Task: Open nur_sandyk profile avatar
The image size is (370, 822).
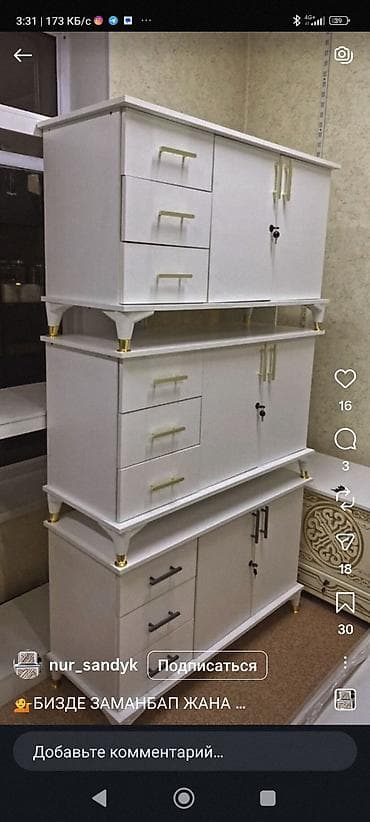Action: (27, 666)
